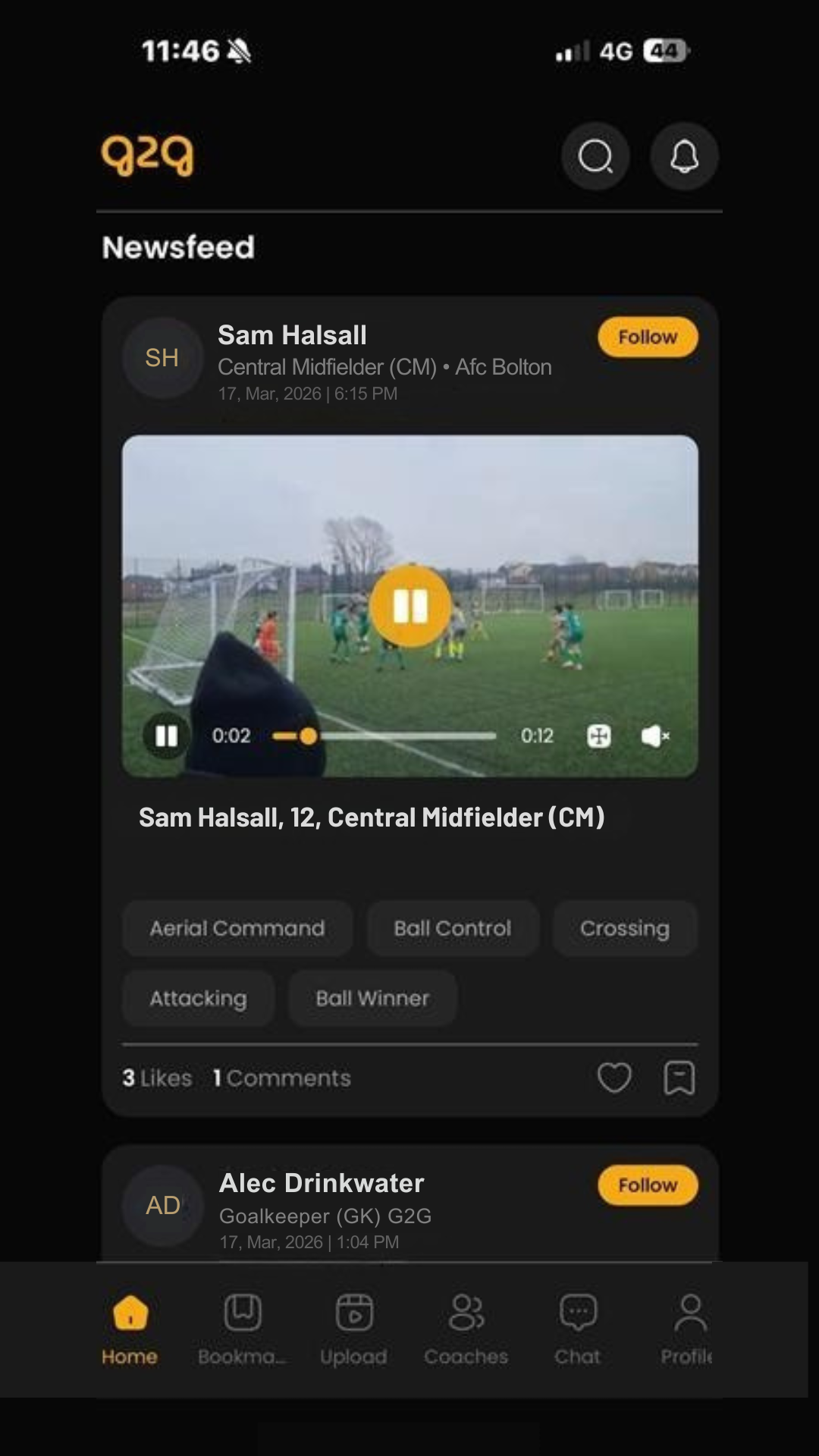Like Sam Halsall's post
Viewport: 819px width, 1456px height.
coord(613,1078)
